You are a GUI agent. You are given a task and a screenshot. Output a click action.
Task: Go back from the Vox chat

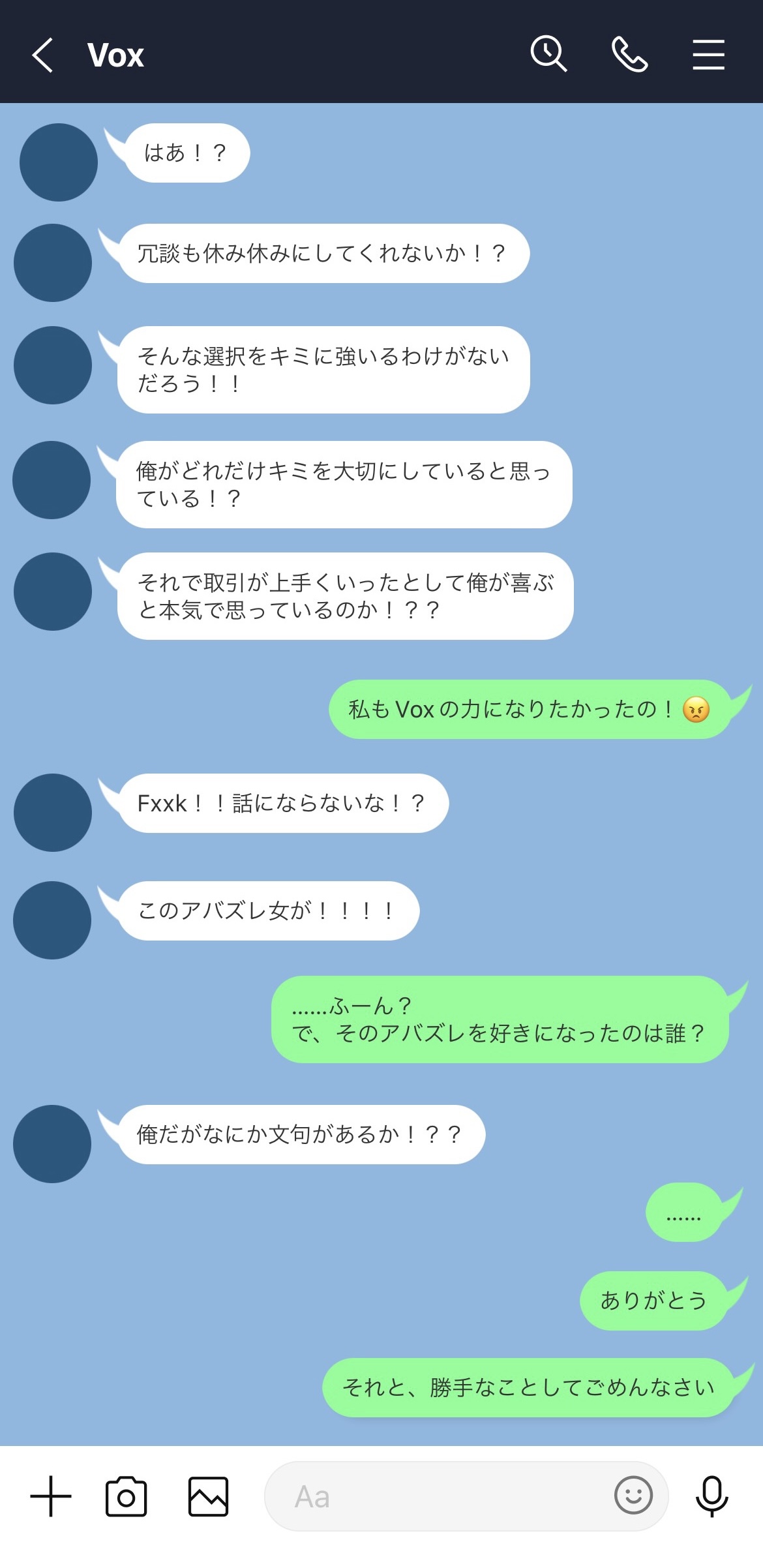[43, 55]
